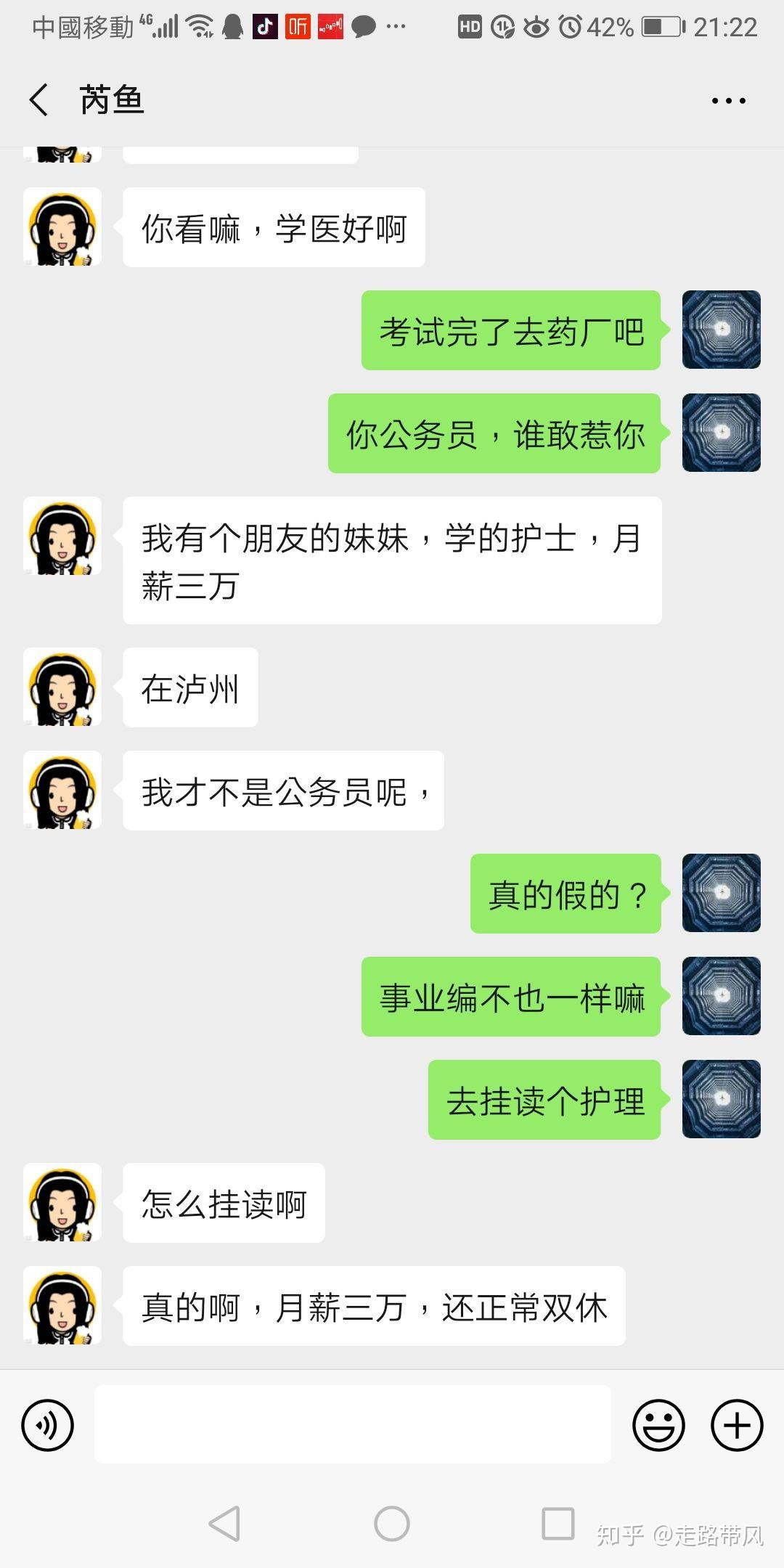Open chat info via three-dot menu
784x1568 pixels.
(728, 101)
